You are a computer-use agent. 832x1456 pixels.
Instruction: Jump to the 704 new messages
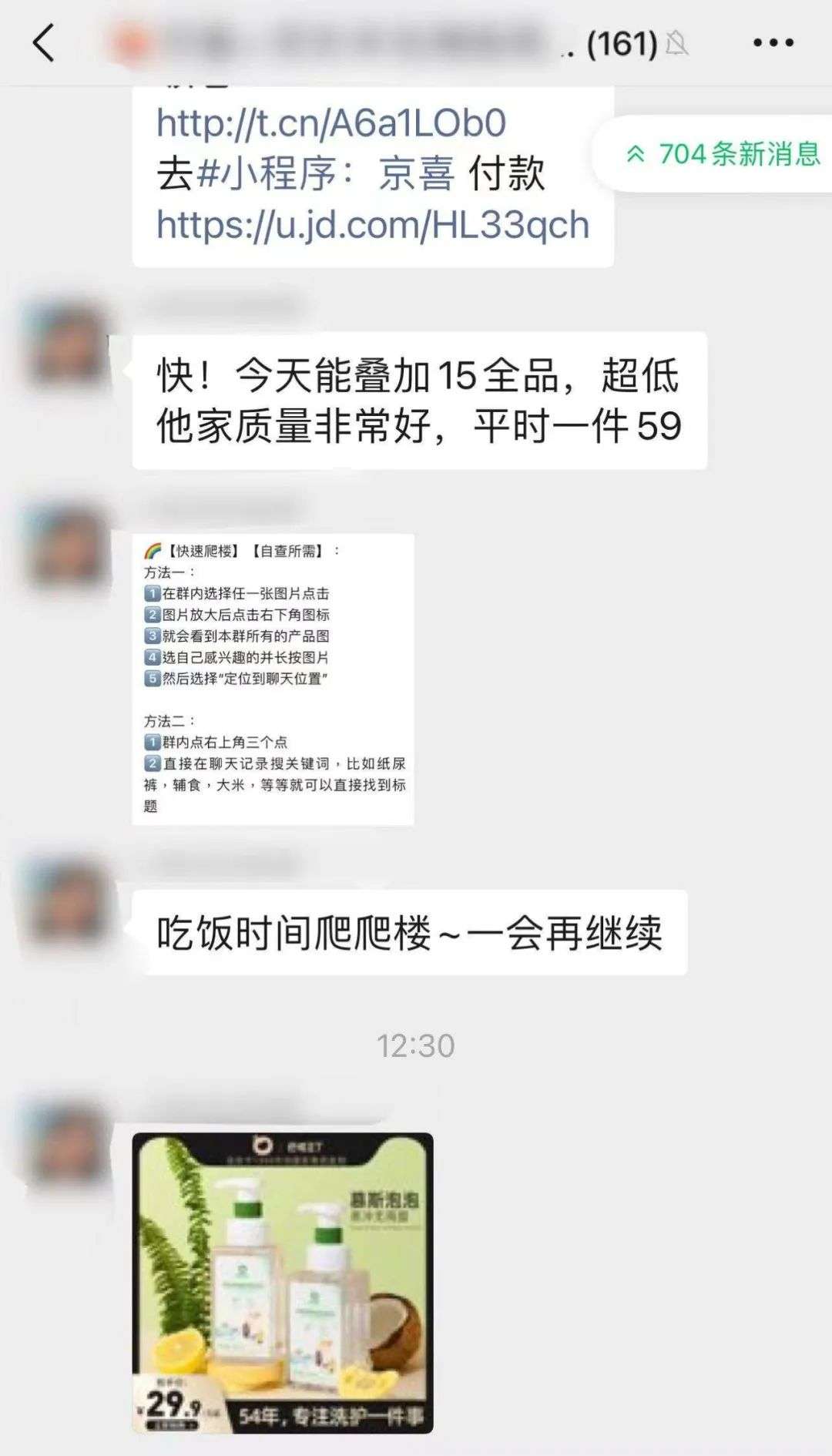click(723, 154)
